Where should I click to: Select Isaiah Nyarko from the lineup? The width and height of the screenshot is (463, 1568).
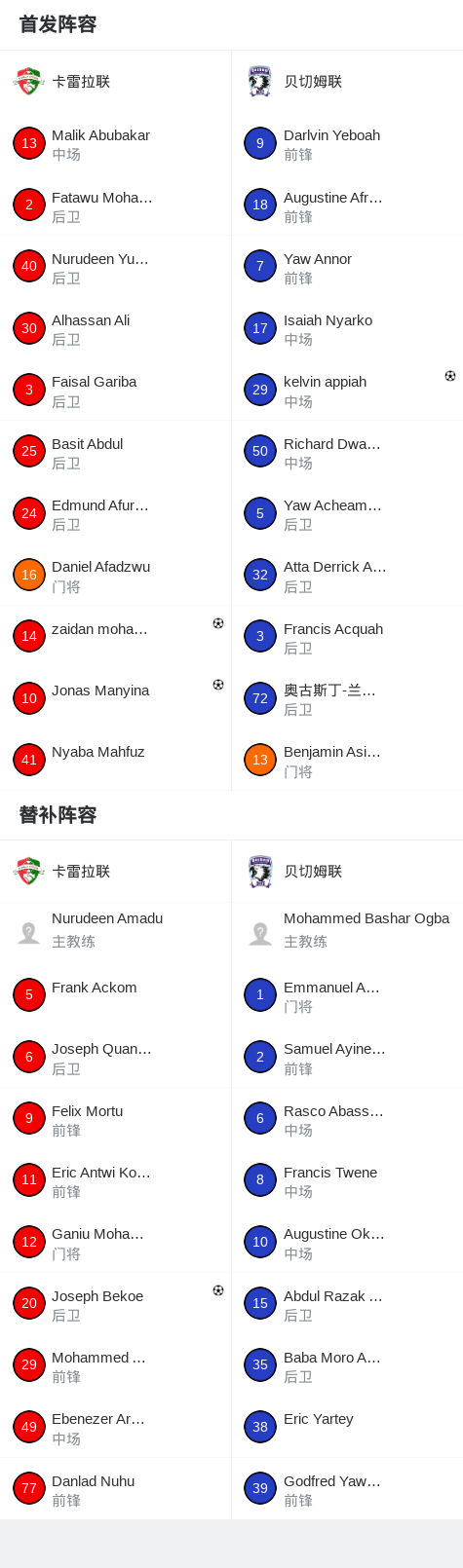click(x=347, y=329)
